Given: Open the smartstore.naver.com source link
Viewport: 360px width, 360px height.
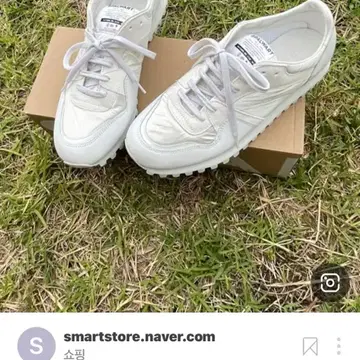Looking at the screenshot, I should pos(139,337).
